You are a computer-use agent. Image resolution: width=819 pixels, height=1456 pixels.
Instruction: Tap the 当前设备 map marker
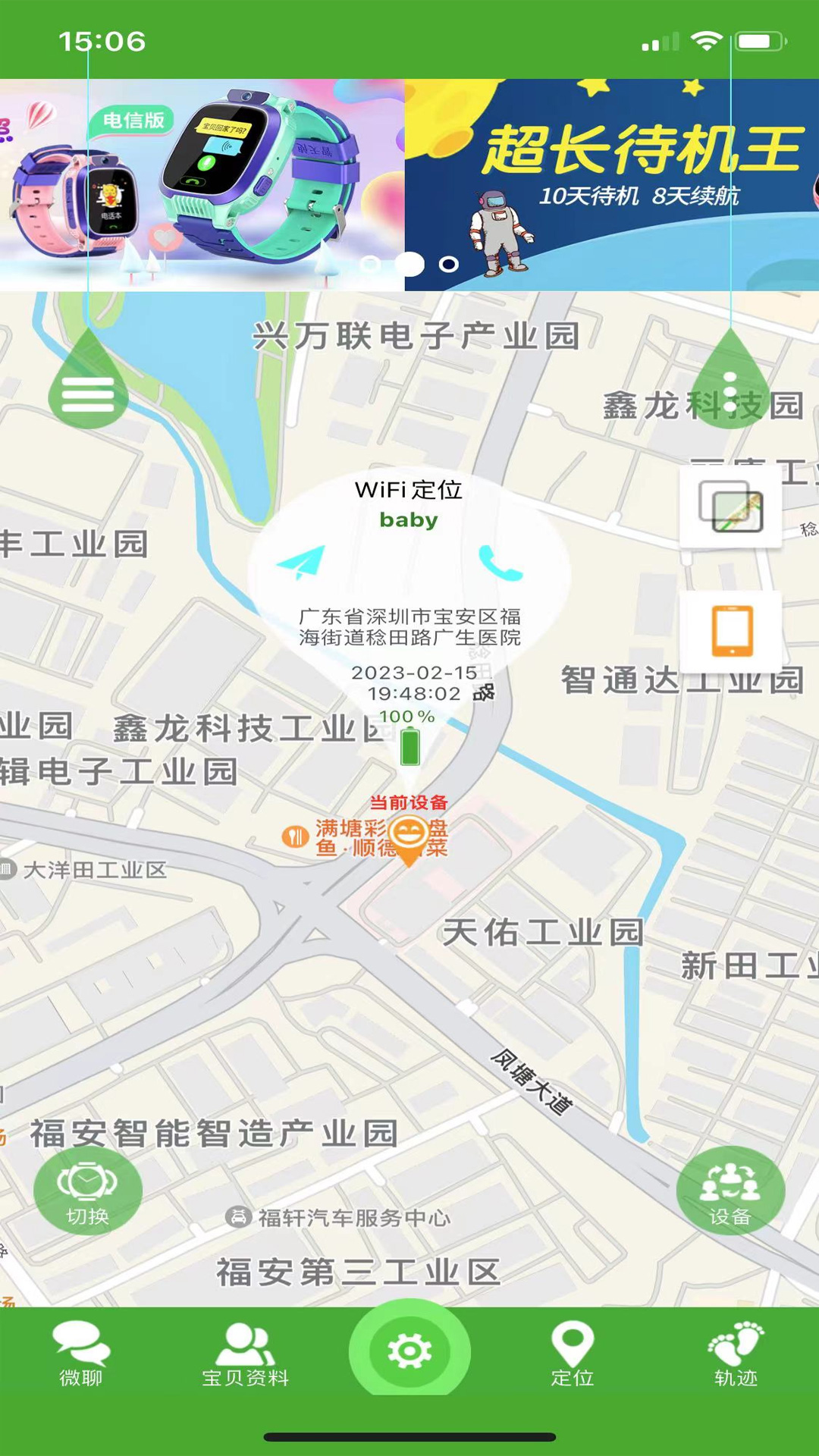pyautogui.click(x=409, y=837)
